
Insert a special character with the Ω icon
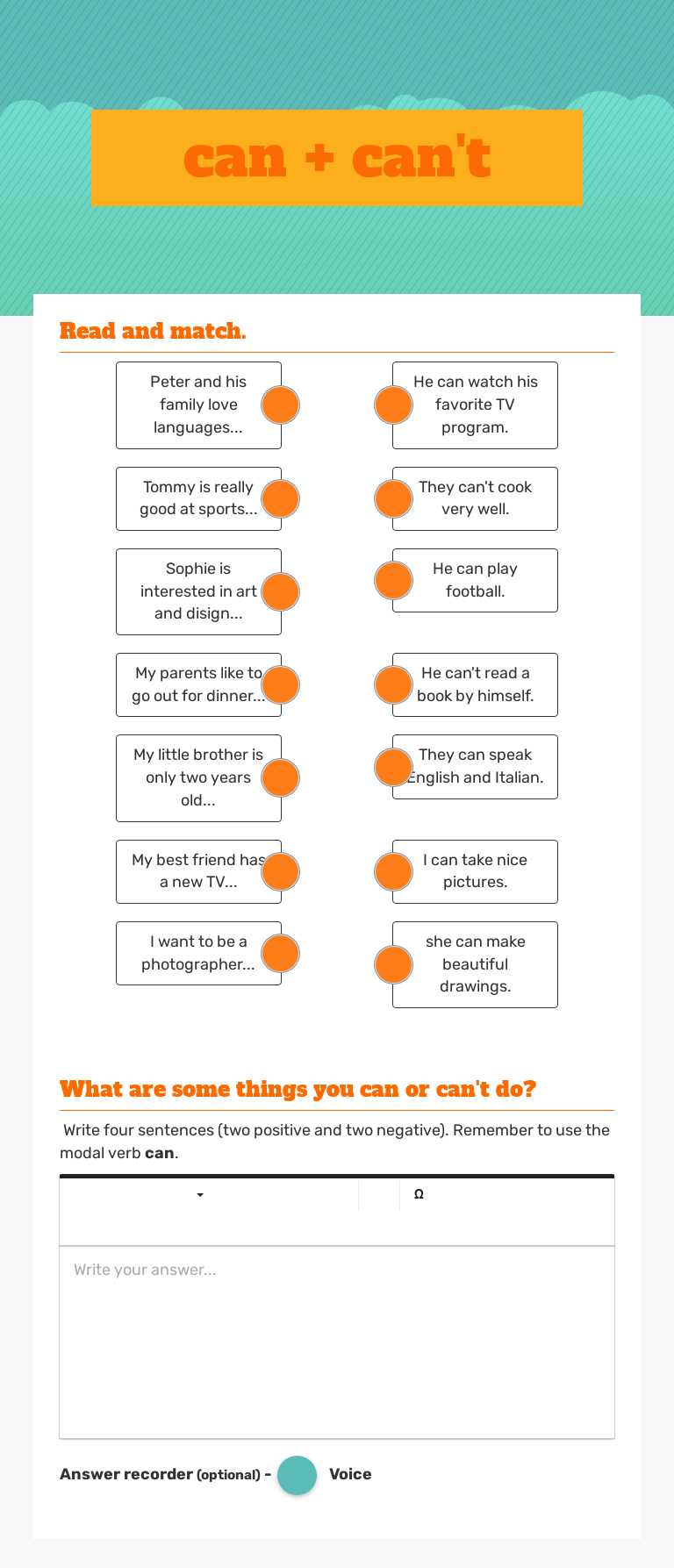point(419,1193)
